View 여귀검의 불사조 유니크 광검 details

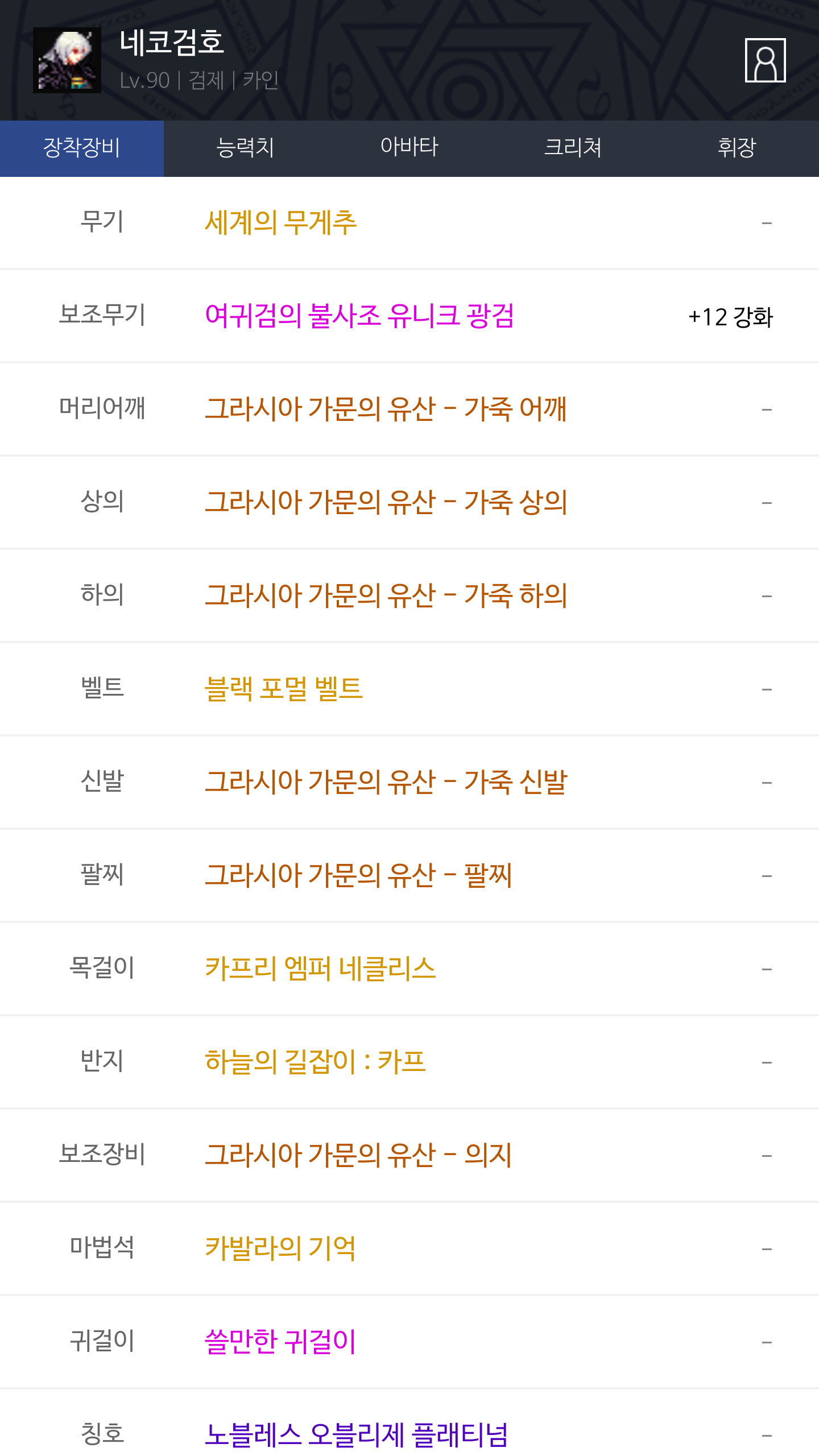(x=359, y=316)
